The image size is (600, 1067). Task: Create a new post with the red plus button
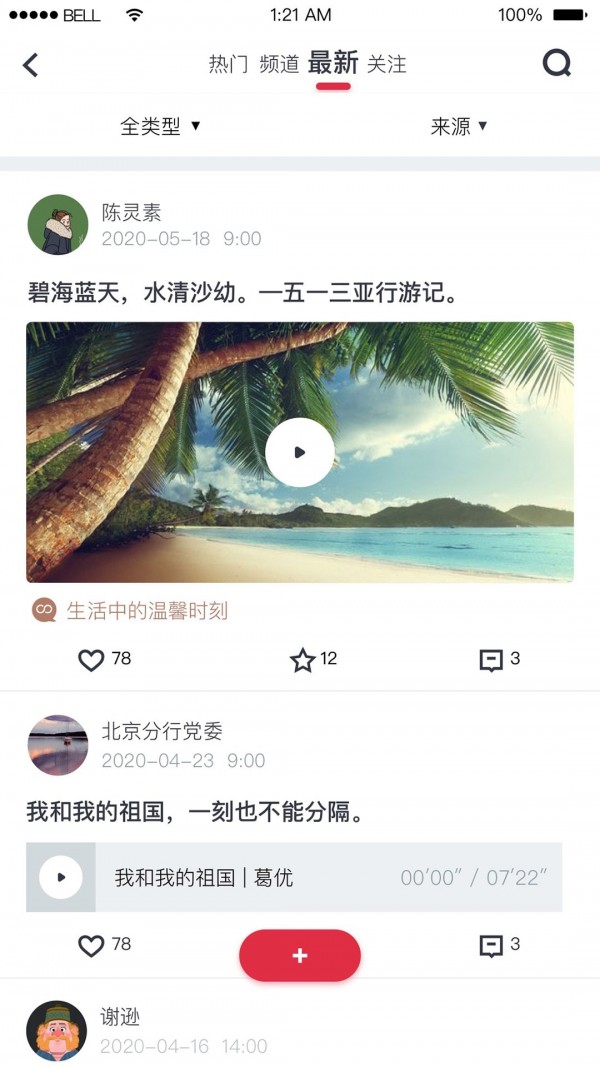300,955
